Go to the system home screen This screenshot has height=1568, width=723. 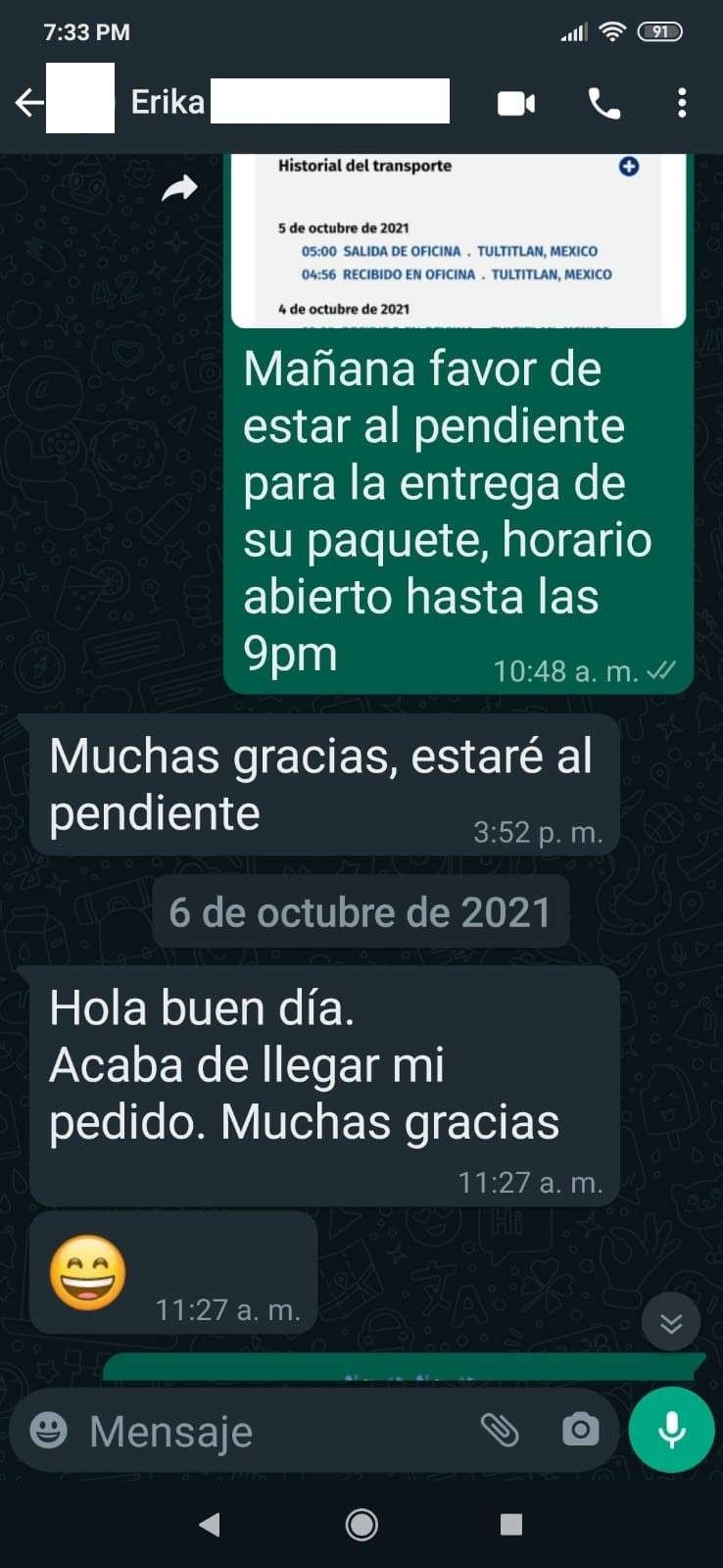tap(361, 1524)
